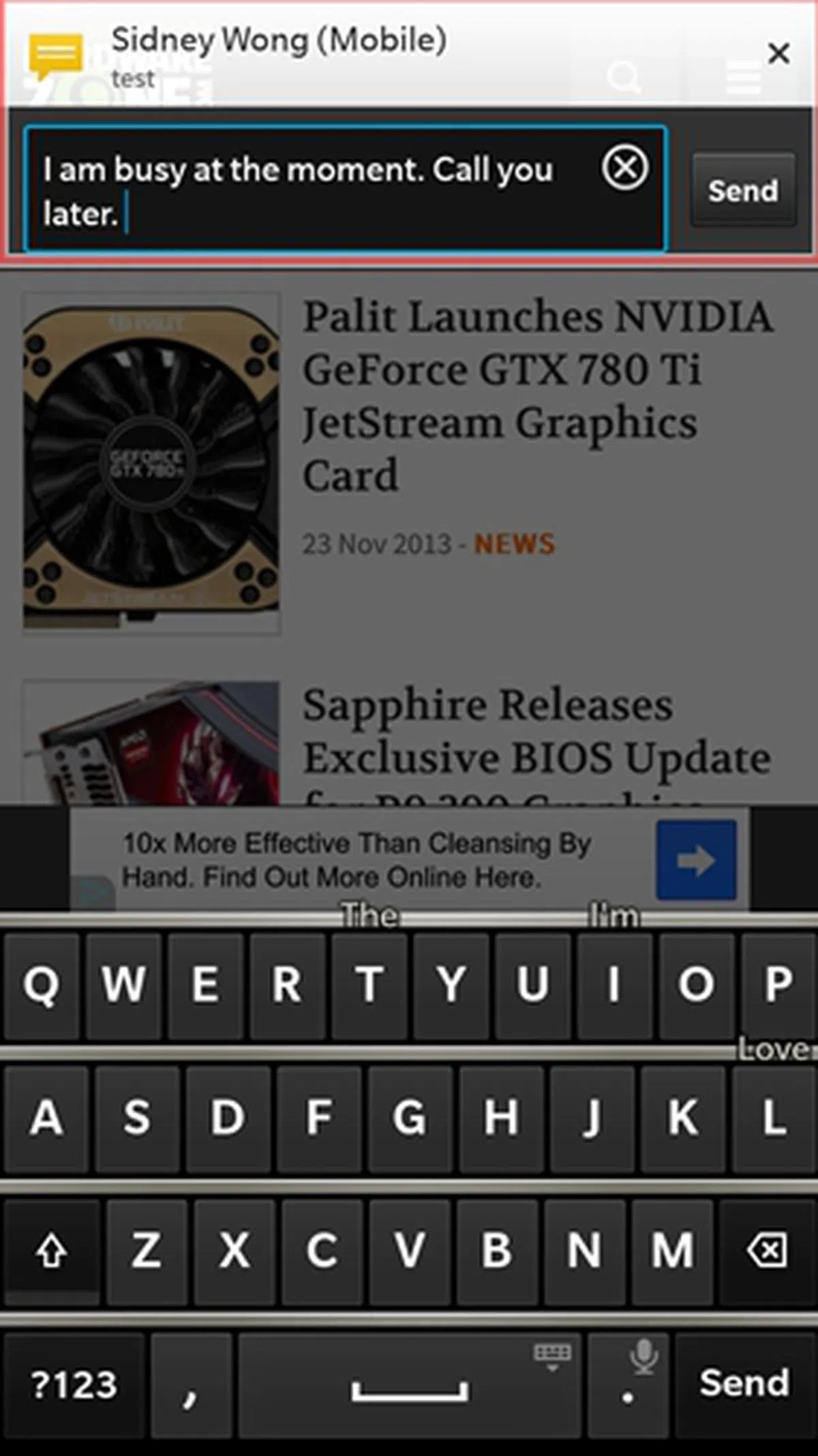Tap the blue arrow on the ad banner
Image resolution: width=818 pixels, height=1456 pixels.
[x=695, y=861]
